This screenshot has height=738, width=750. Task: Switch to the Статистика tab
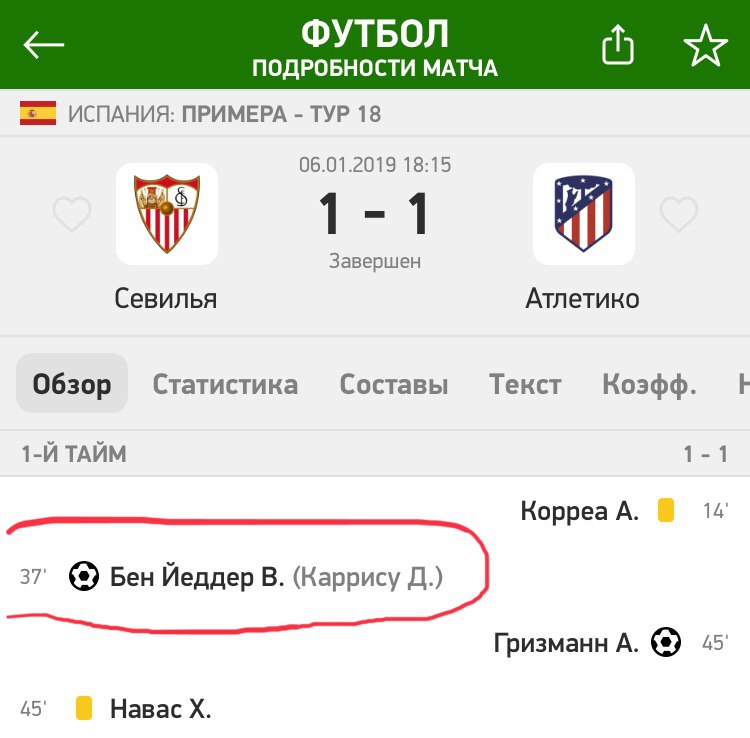click(225, 385)
